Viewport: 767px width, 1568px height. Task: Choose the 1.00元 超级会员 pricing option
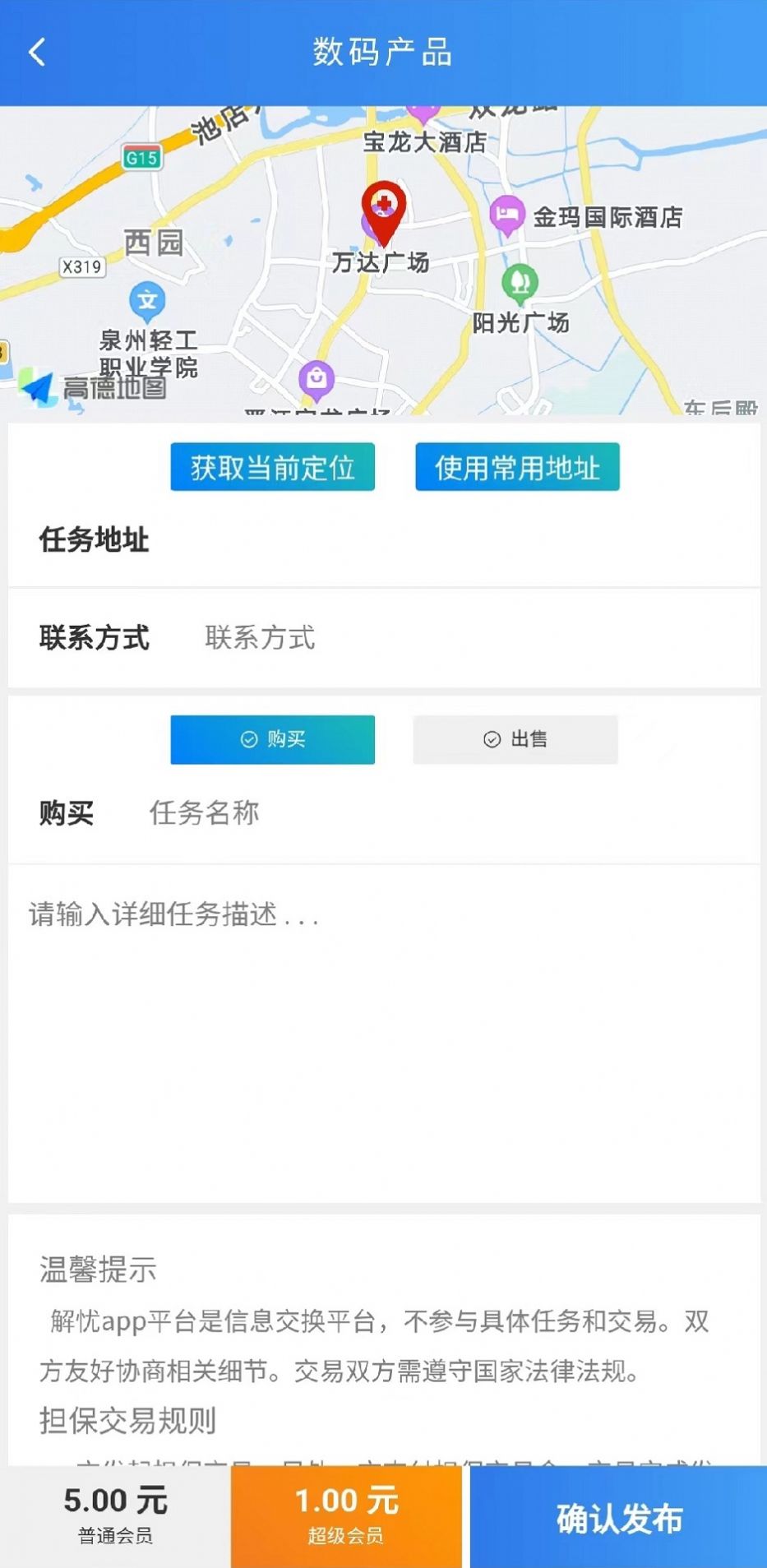click(x=344, y=1517)
